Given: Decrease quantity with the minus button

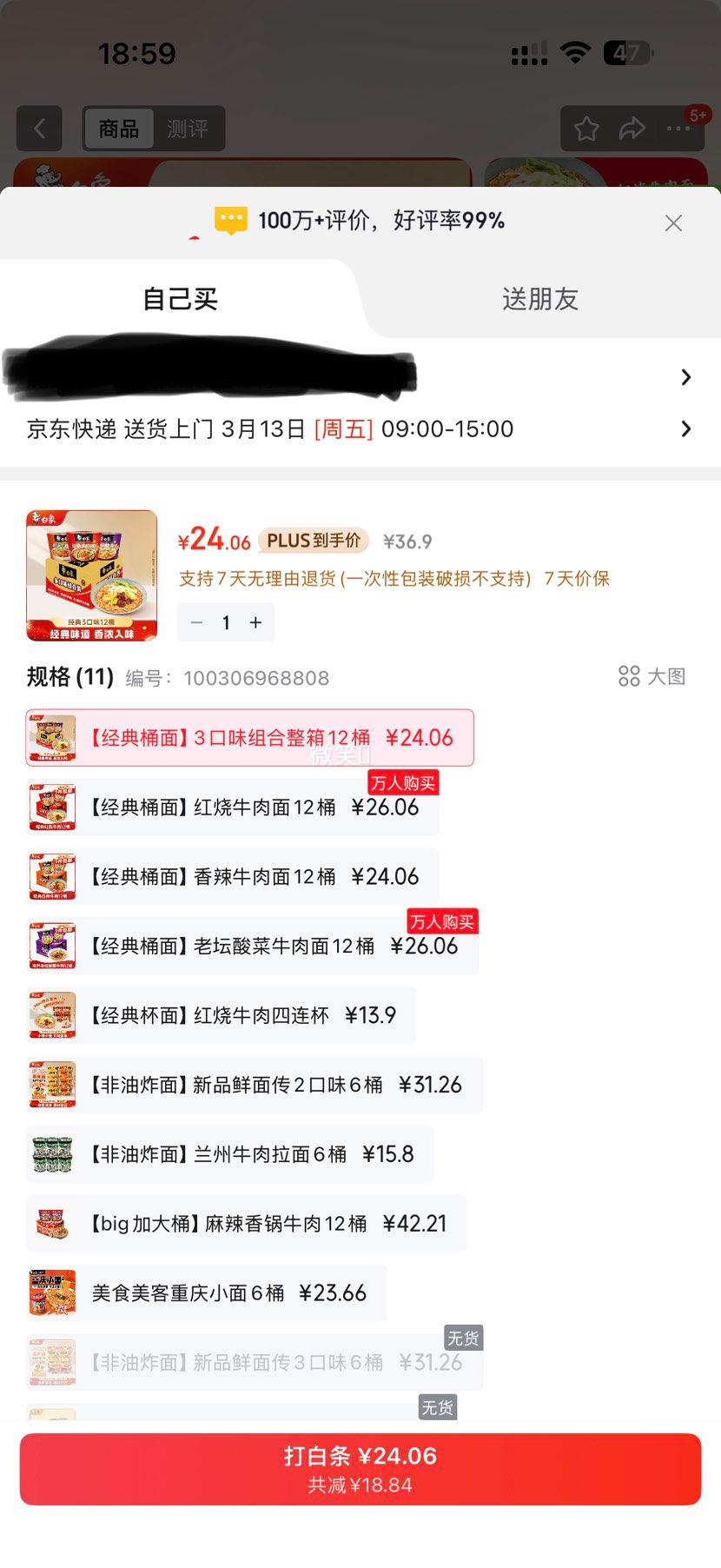Looking at the screenshot, I should [x=197, y=622].
